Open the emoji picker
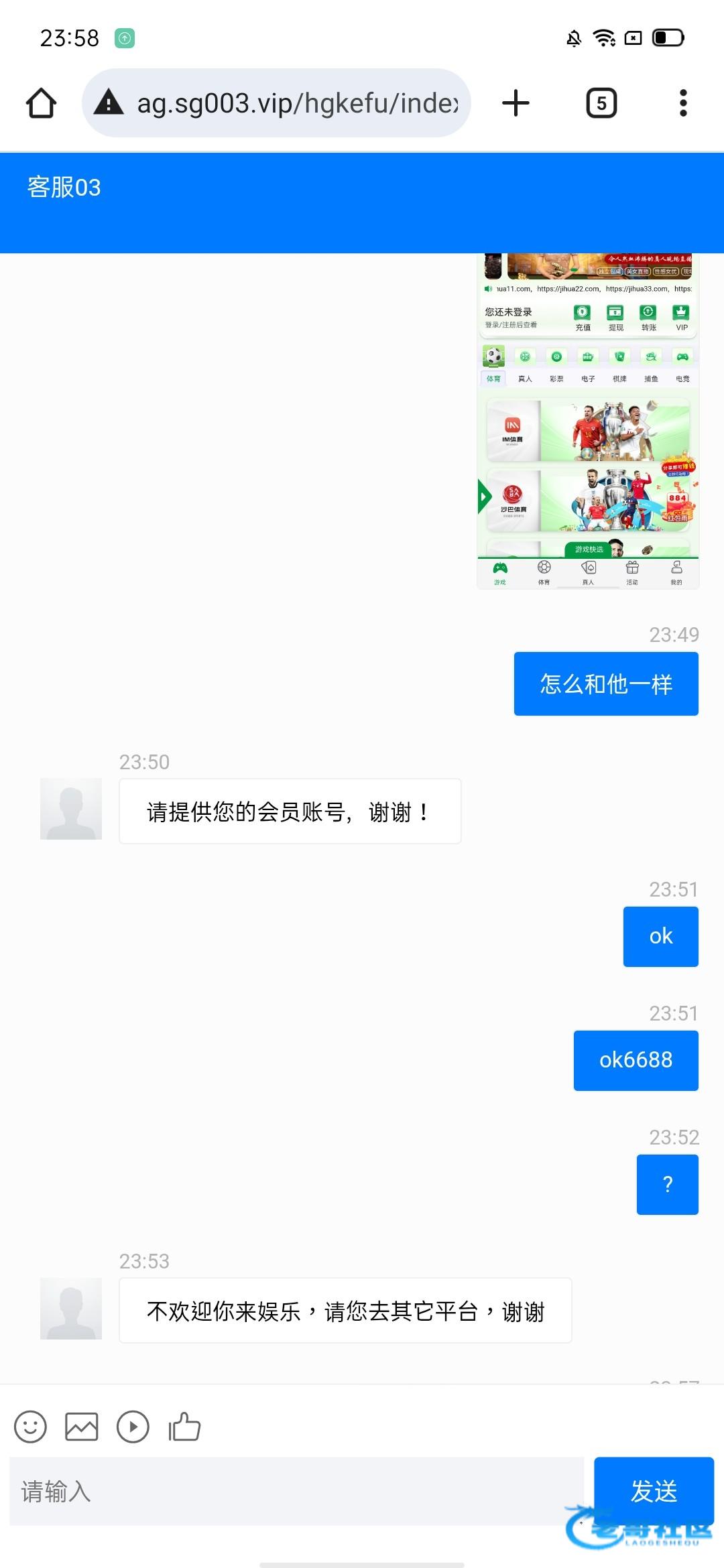724x1568 pixels. (x=31, y=1427)
